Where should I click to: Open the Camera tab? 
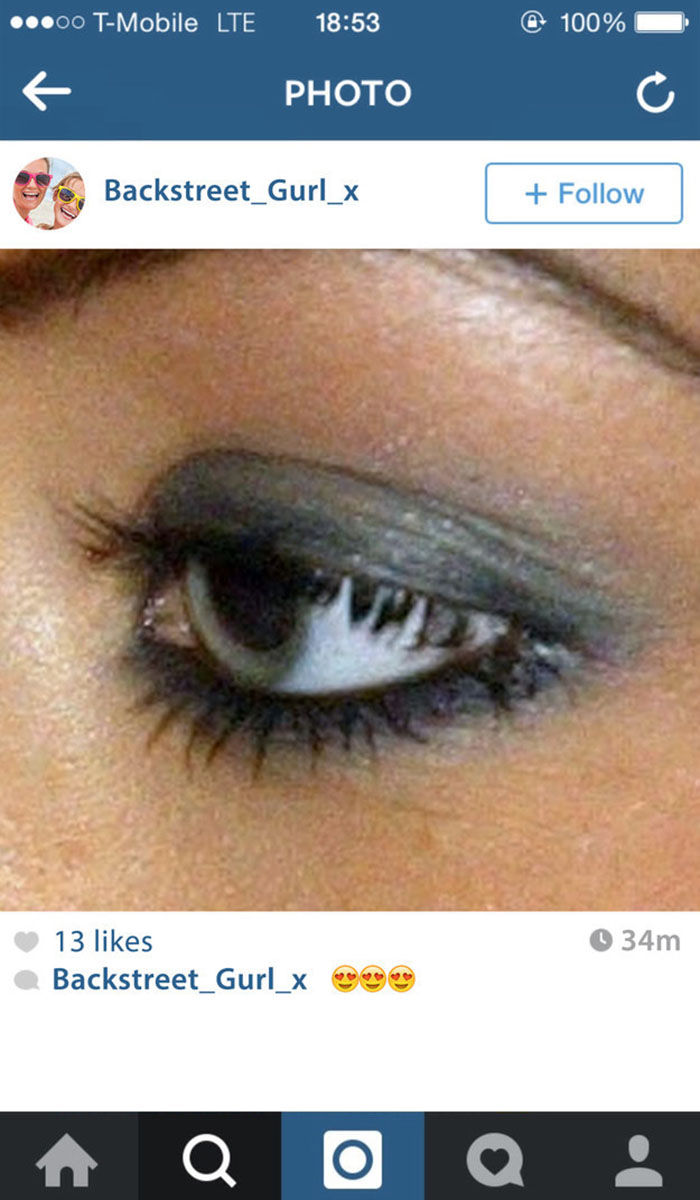pos(352,1157)
